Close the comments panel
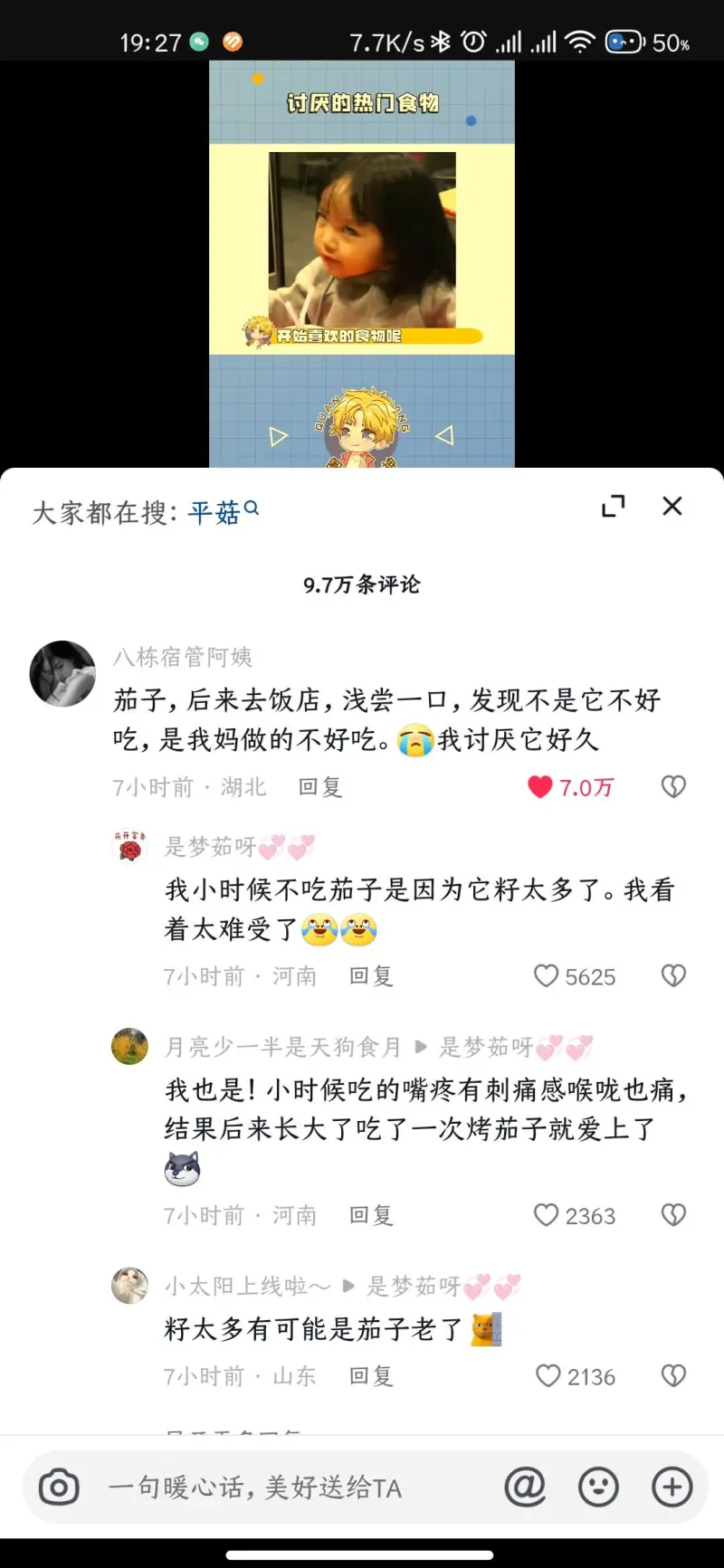724x1568 pixels. click(x=672, y=507)
